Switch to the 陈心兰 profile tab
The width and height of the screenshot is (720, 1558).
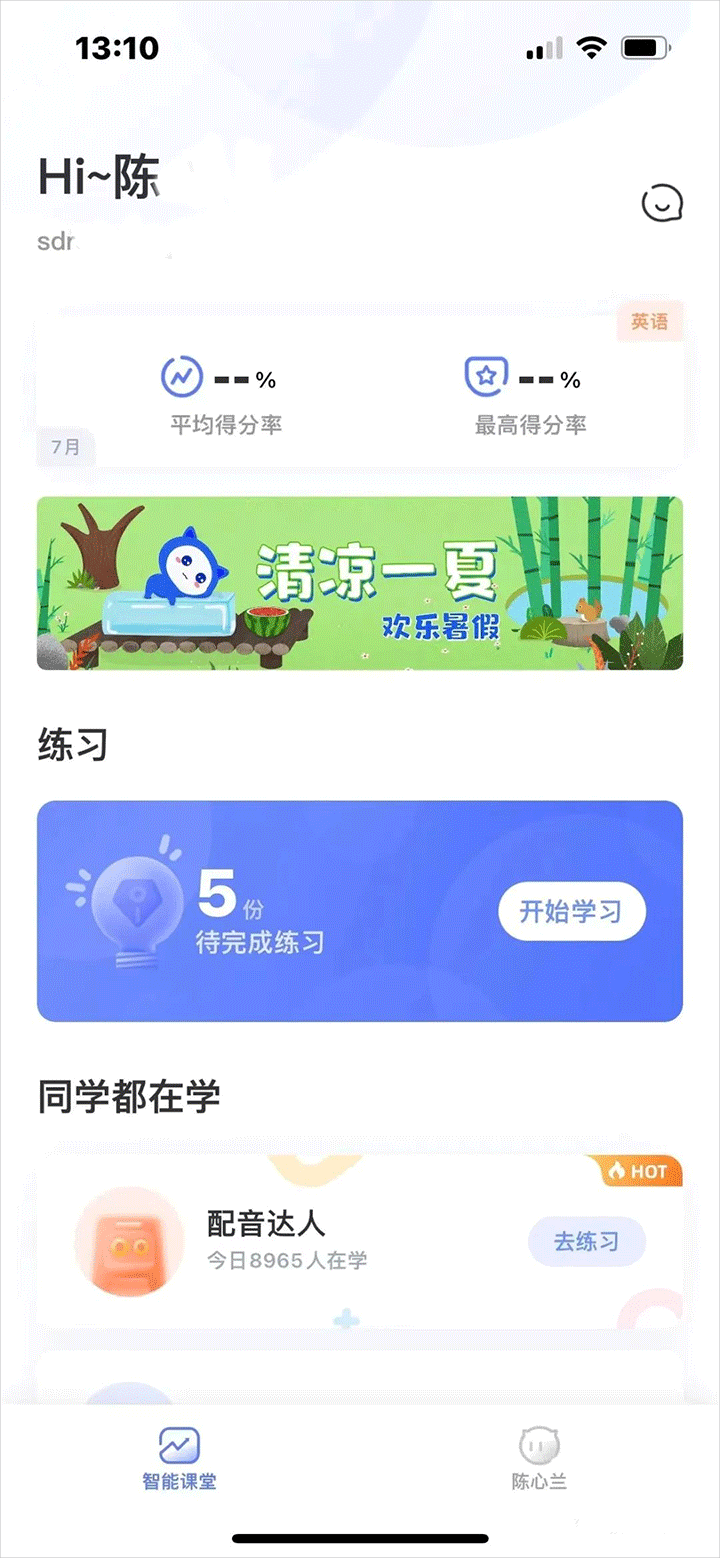tap(539, 1458)
